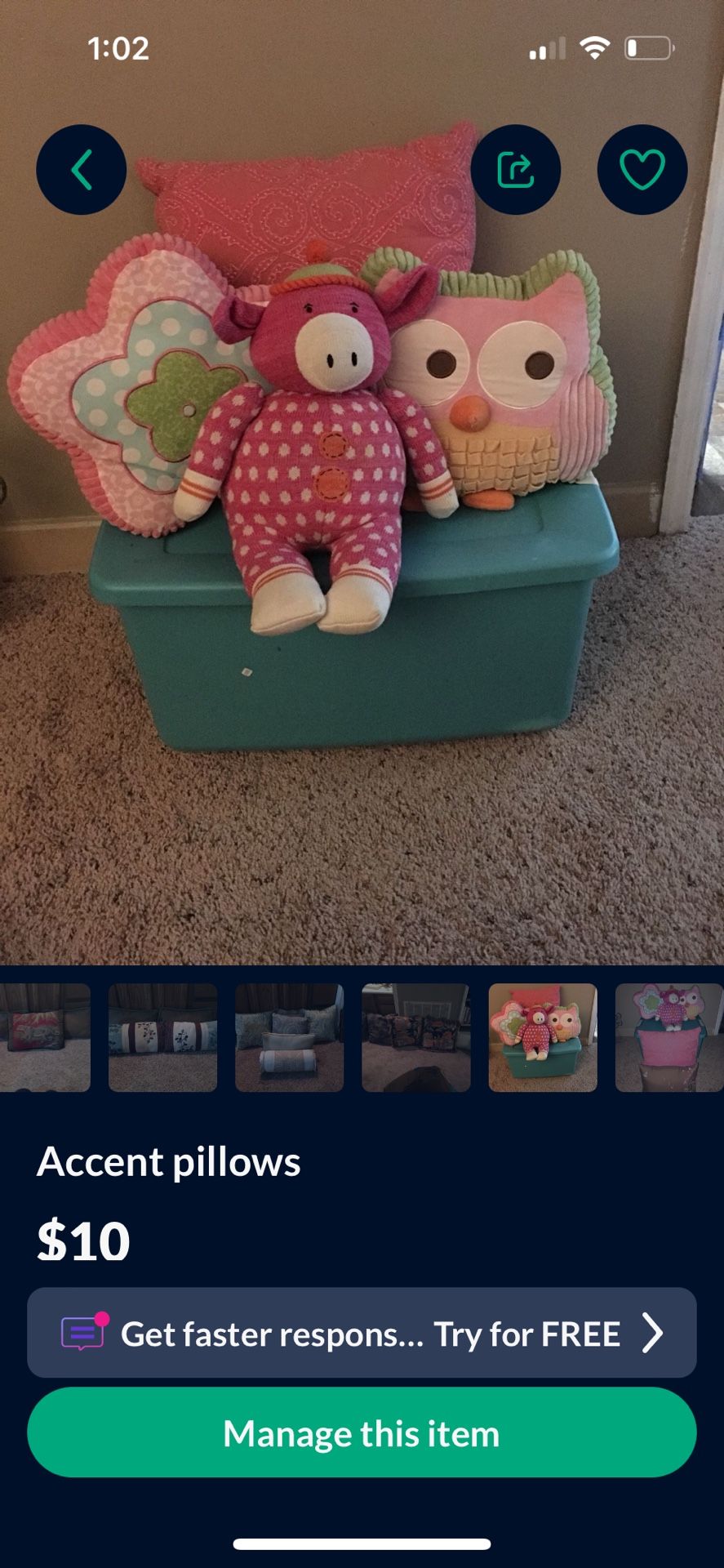724x1568 pixels.
Task: Select the pig and owl pillows thumbnail
Action: coord(543,1037)
